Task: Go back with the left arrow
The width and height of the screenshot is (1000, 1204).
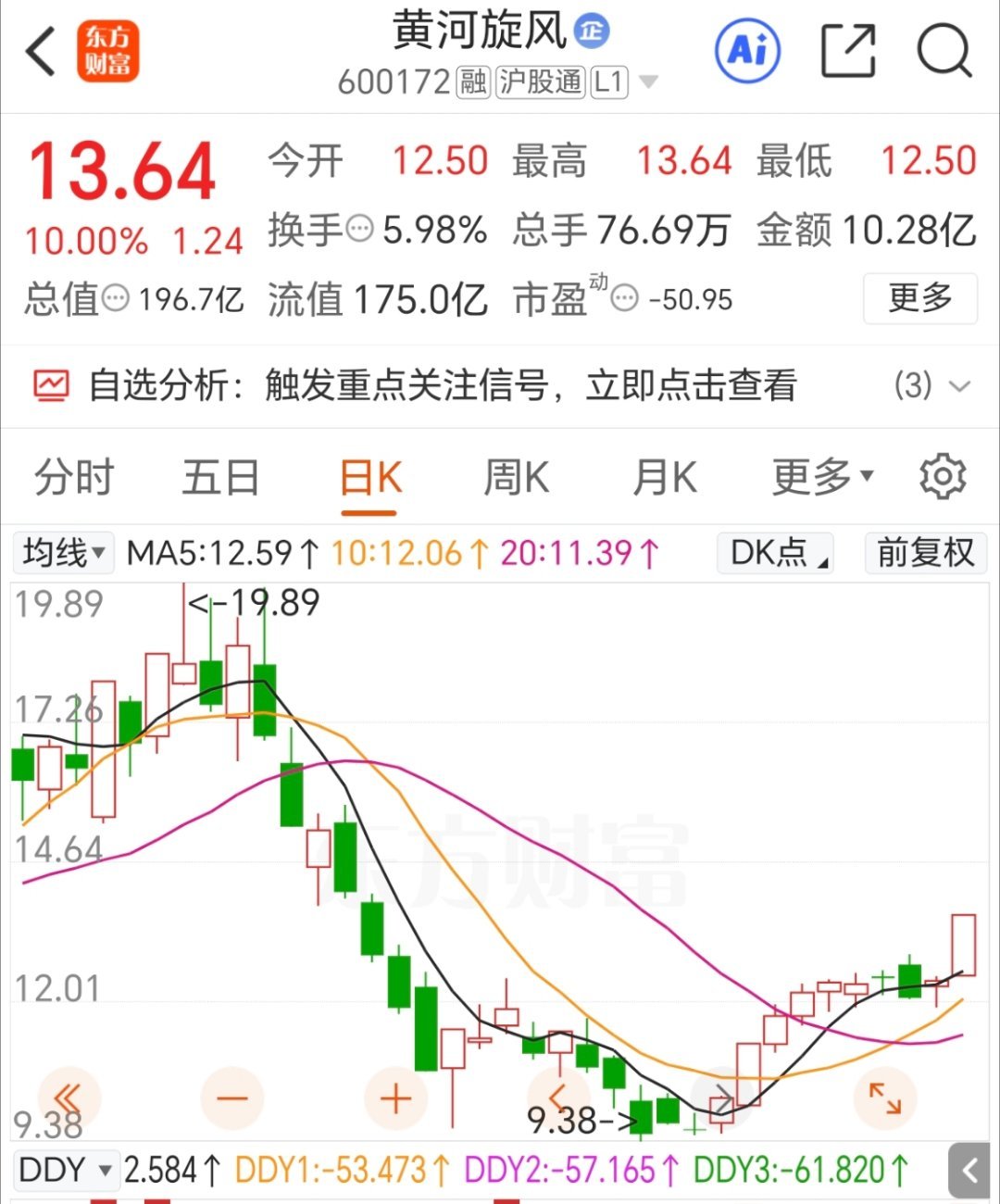Action: (41, 51)
